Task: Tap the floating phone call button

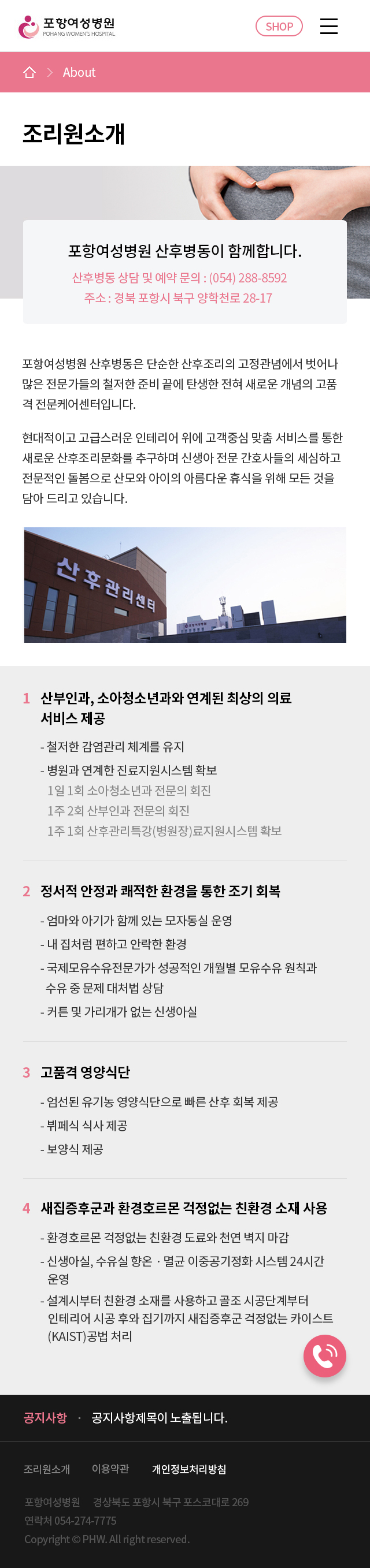Action: pos(324,1355)
